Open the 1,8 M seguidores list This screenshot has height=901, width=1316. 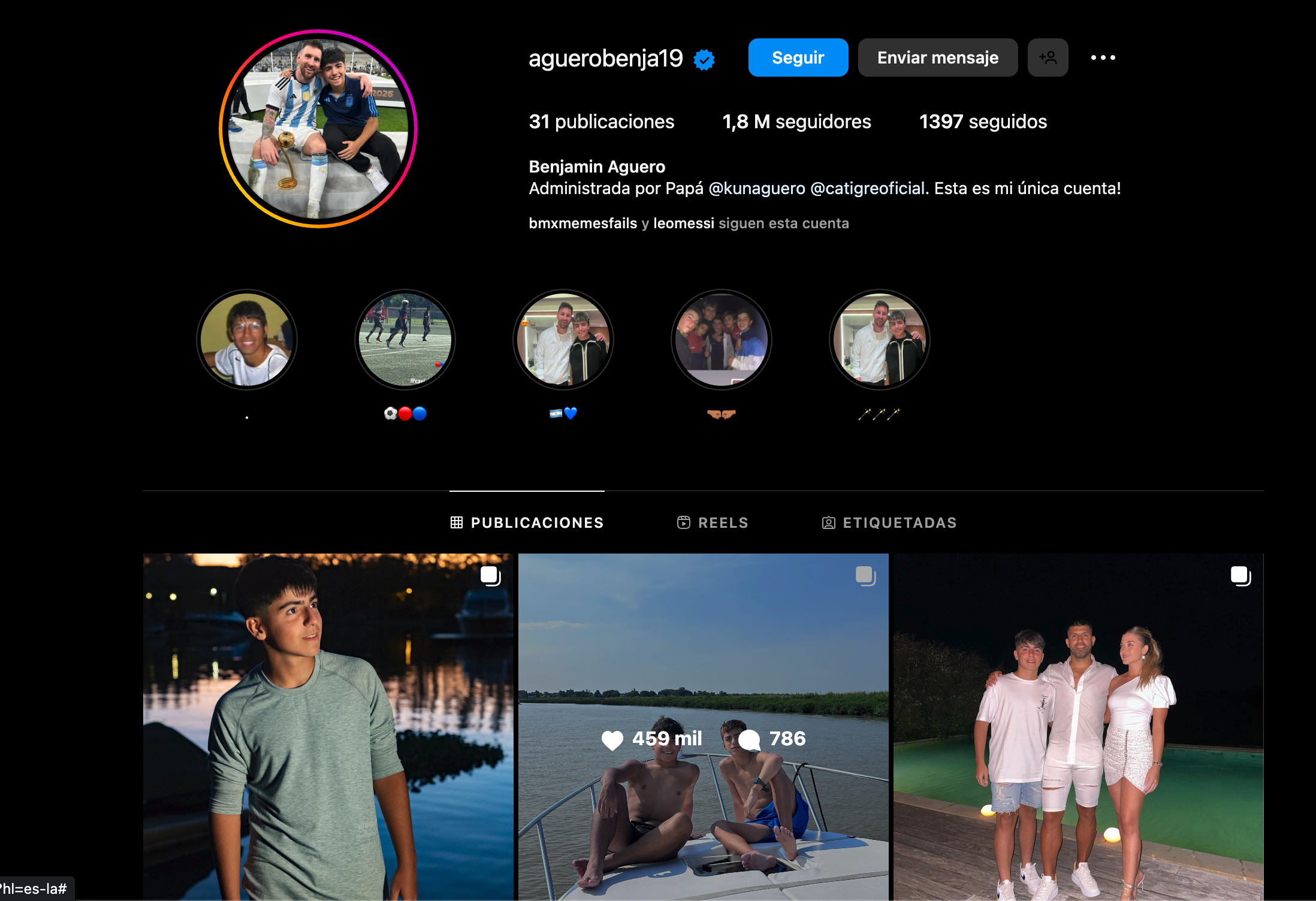(x=796, y=122)
